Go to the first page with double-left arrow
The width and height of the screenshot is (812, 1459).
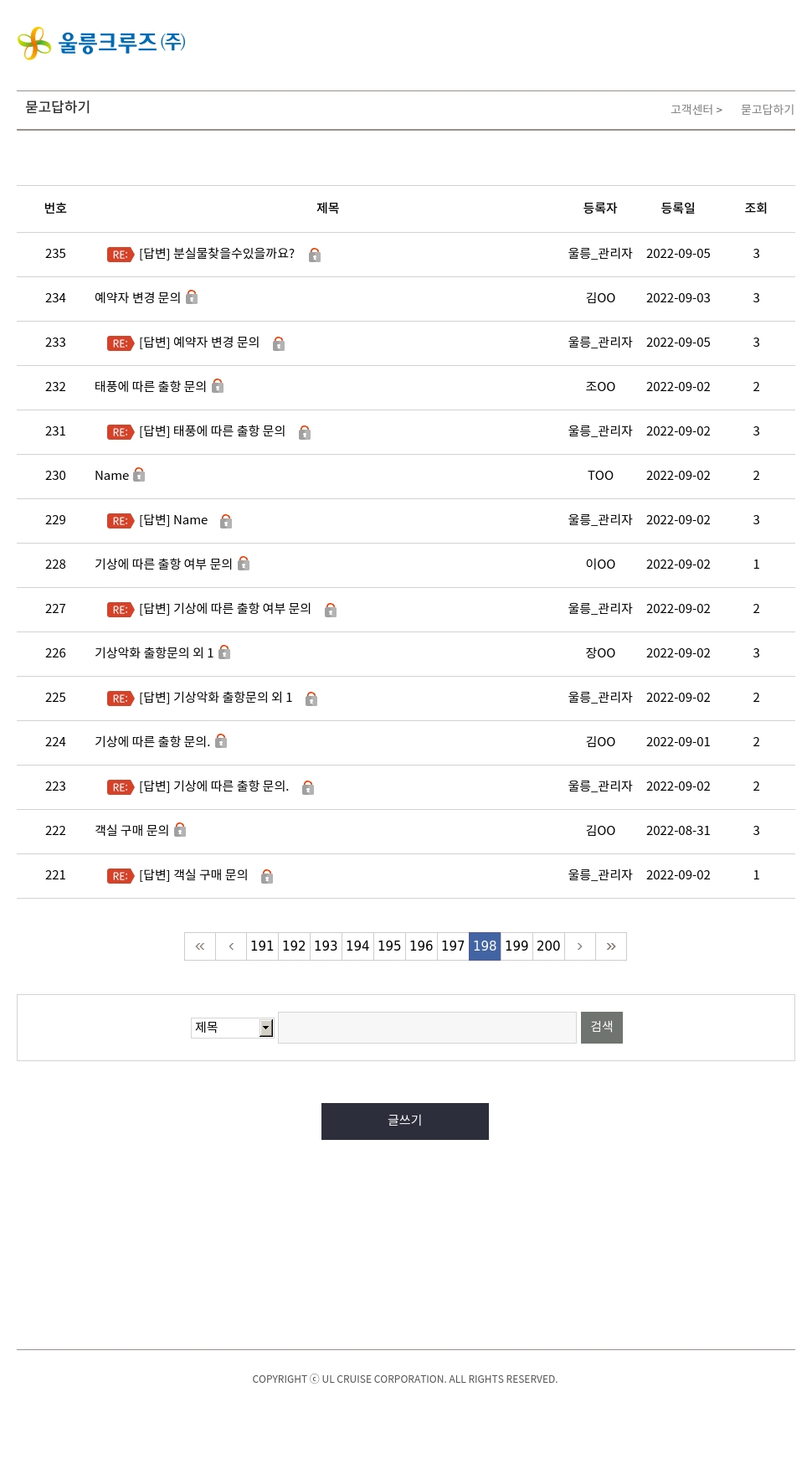200,946
